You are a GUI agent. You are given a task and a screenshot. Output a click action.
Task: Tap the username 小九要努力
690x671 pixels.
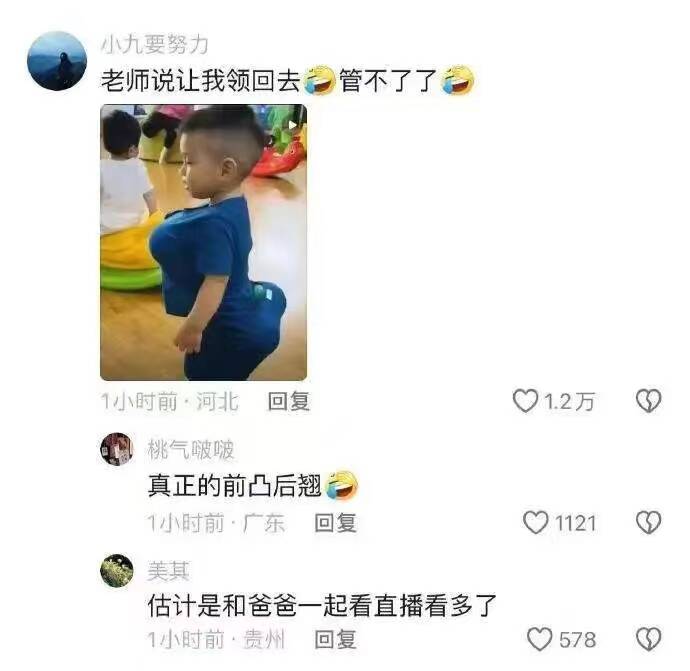coord(155,44)
